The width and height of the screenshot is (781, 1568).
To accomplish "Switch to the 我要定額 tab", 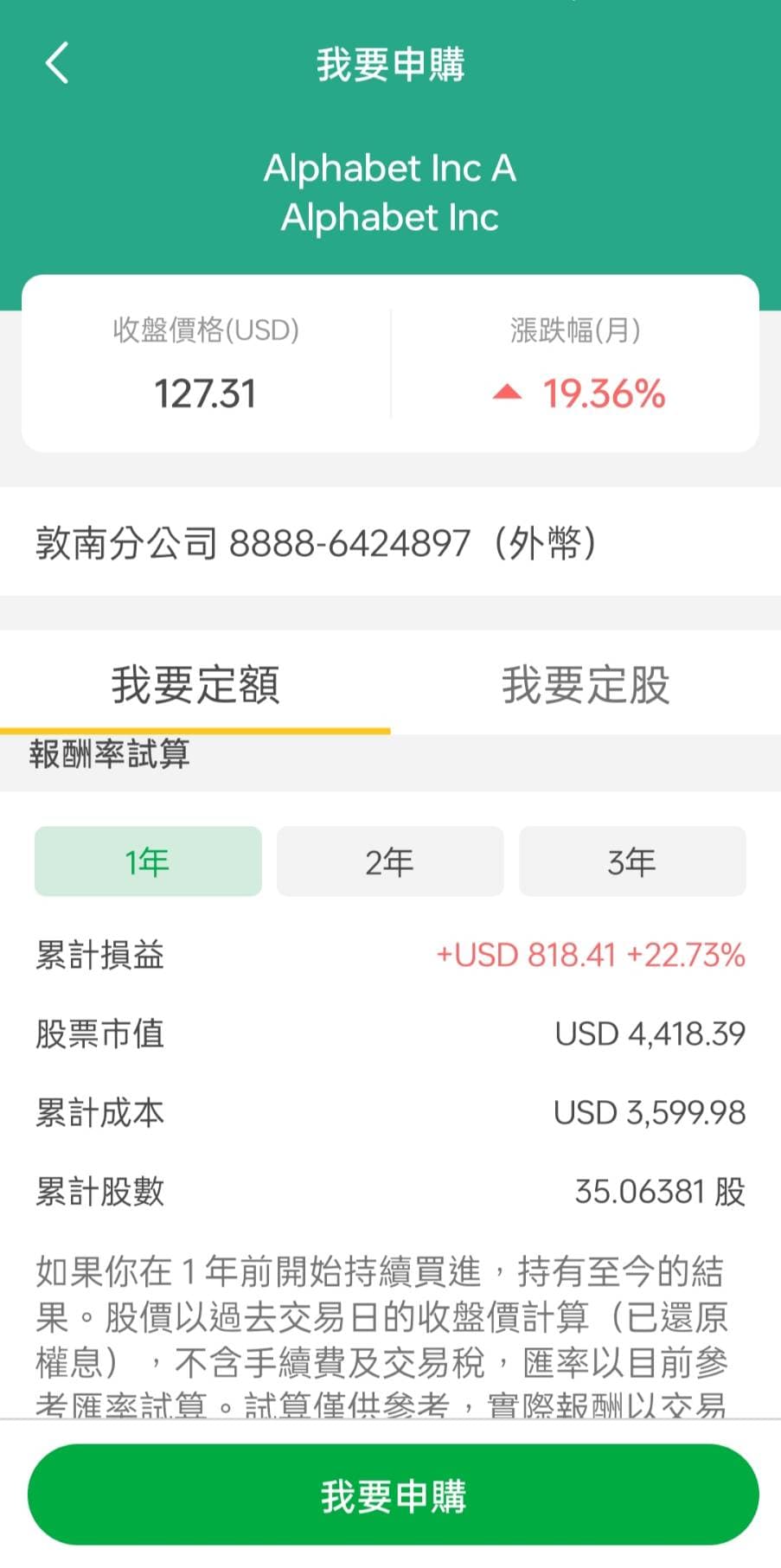I will pos(195,683).
